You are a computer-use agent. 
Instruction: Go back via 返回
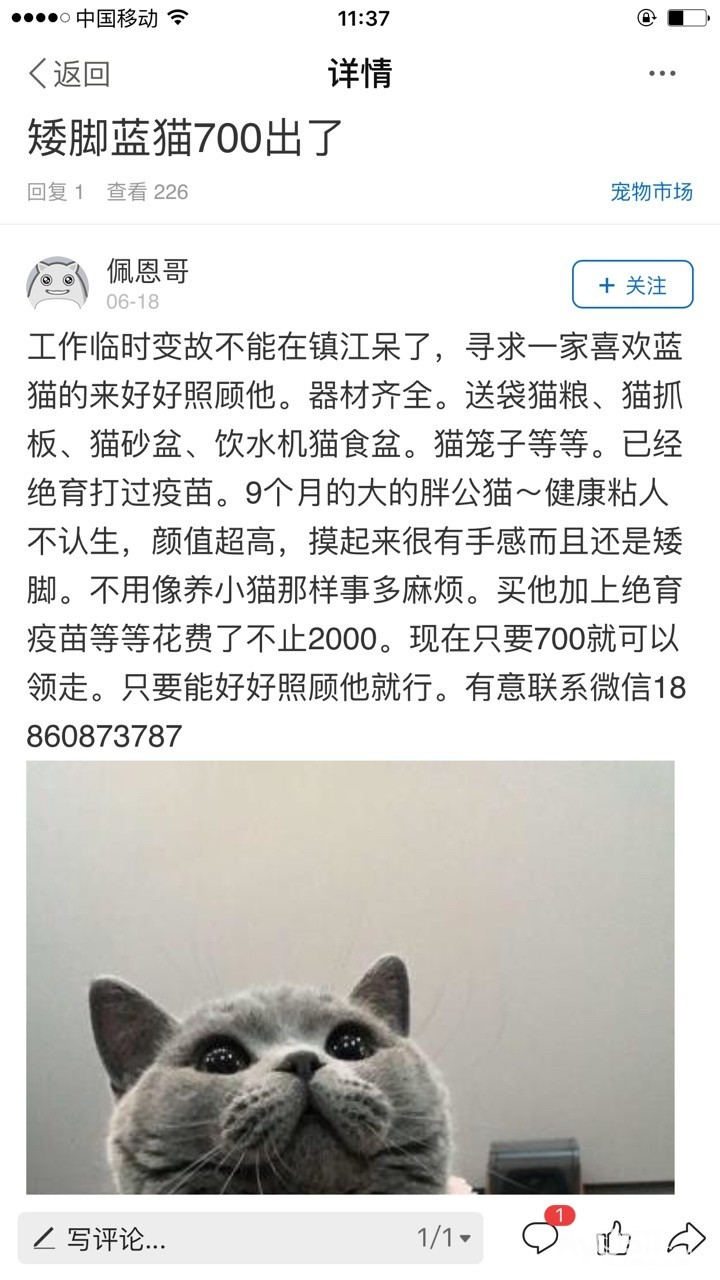(68, 74)
